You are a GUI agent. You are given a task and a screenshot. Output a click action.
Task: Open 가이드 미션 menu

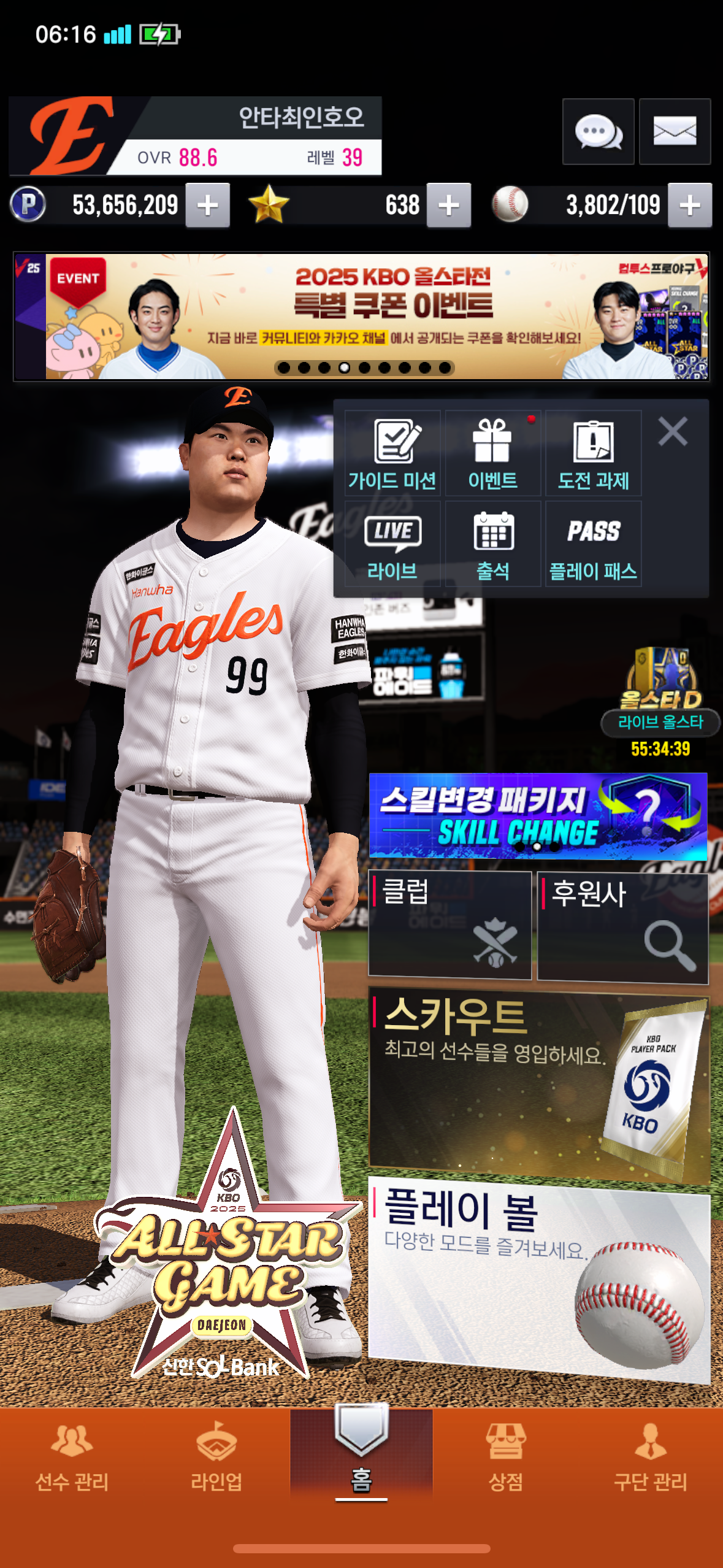coord(392,453)
